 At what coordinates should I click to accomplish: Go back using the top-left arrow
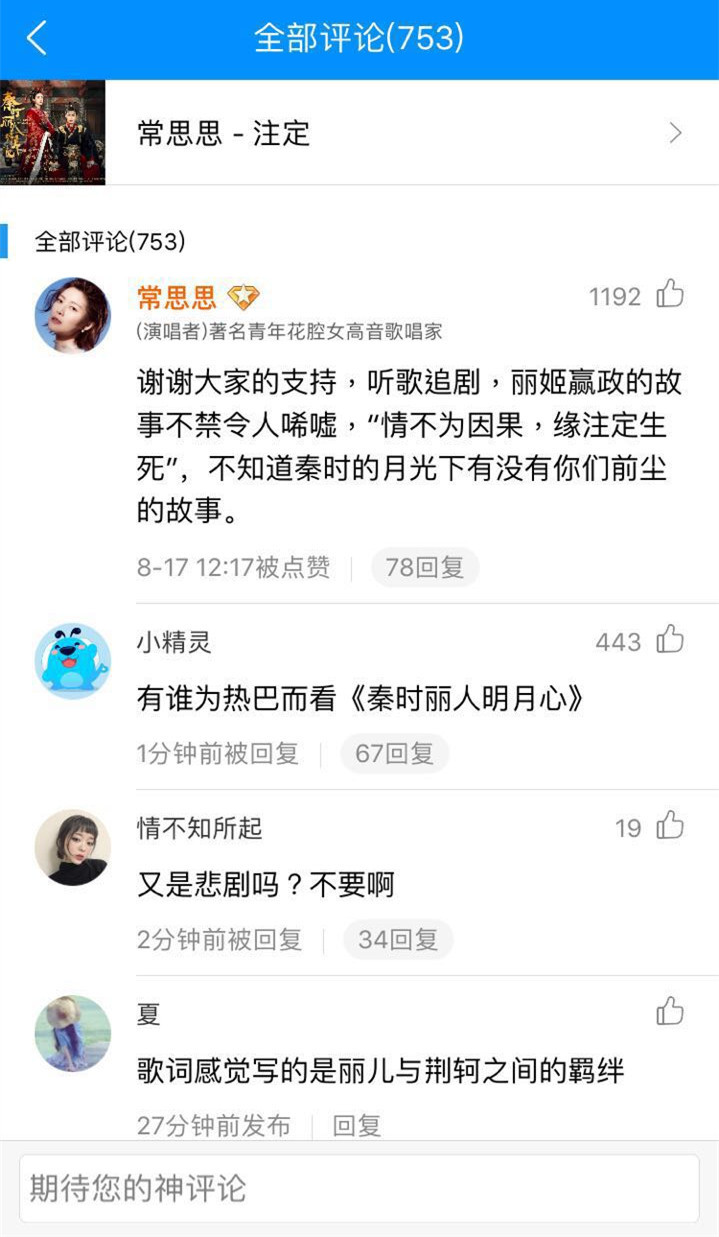point(37,38)
